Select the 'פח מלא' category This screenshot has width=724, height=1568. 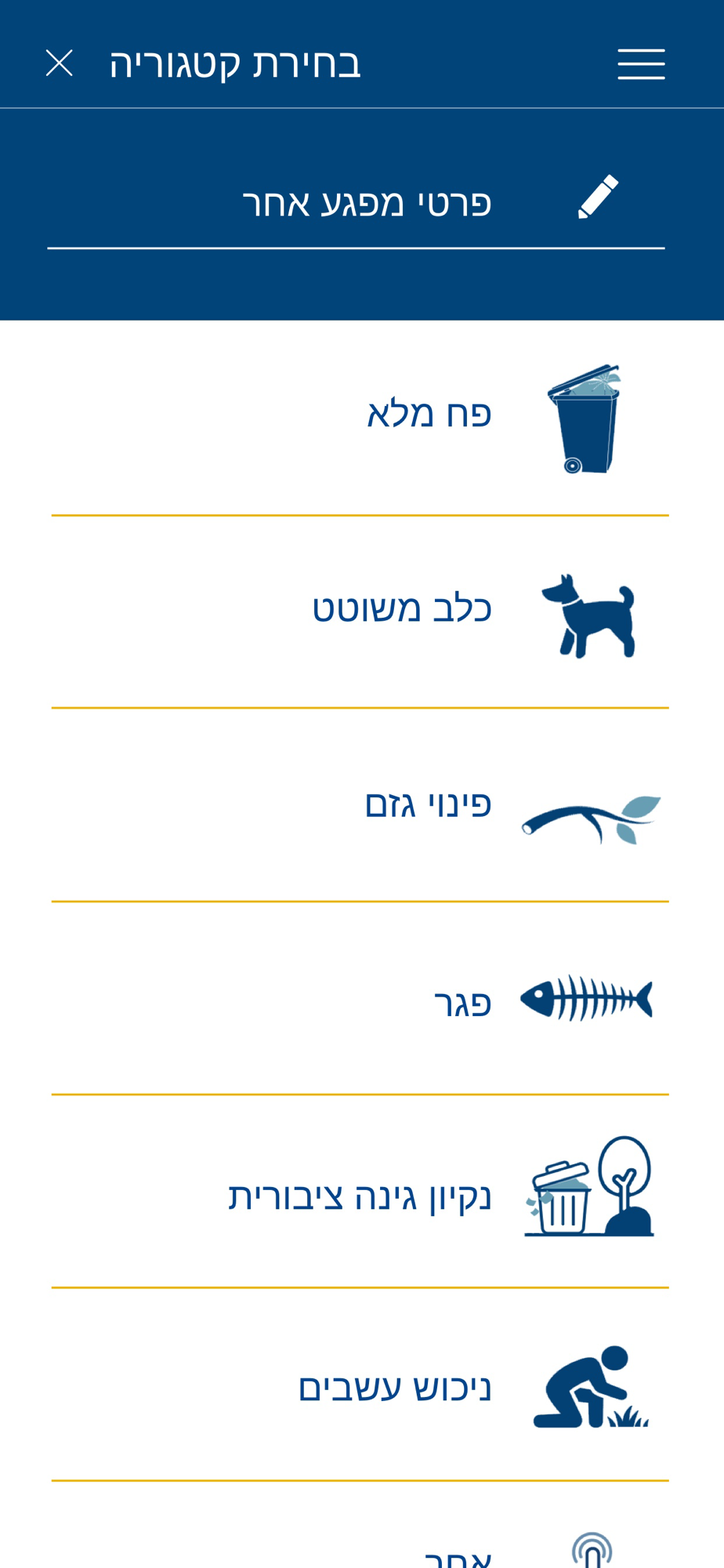(x=360, y=418)
